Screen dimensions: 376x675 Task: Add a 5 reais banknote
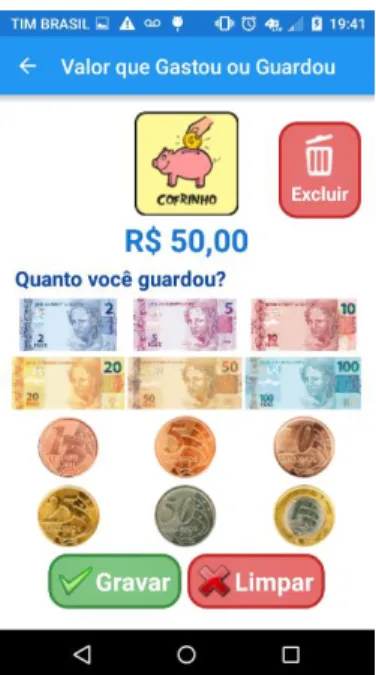(x=185, y=325)
